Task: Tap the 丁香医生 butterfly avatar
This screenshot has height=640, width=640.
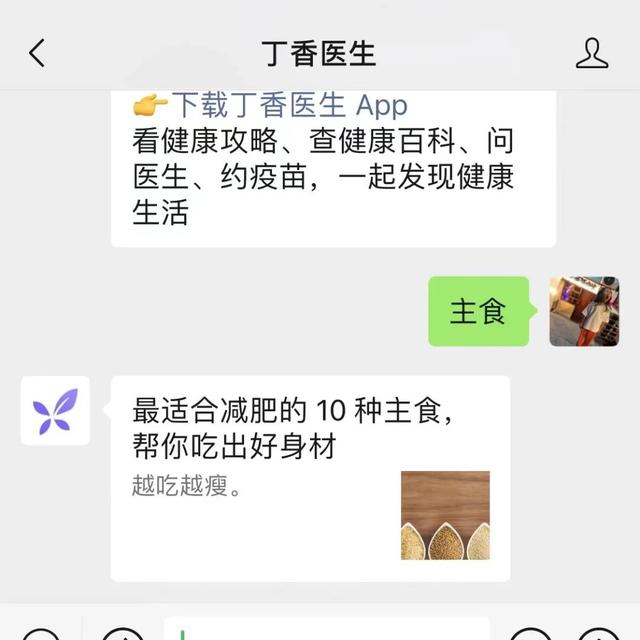Action: [x=55, y=411]
